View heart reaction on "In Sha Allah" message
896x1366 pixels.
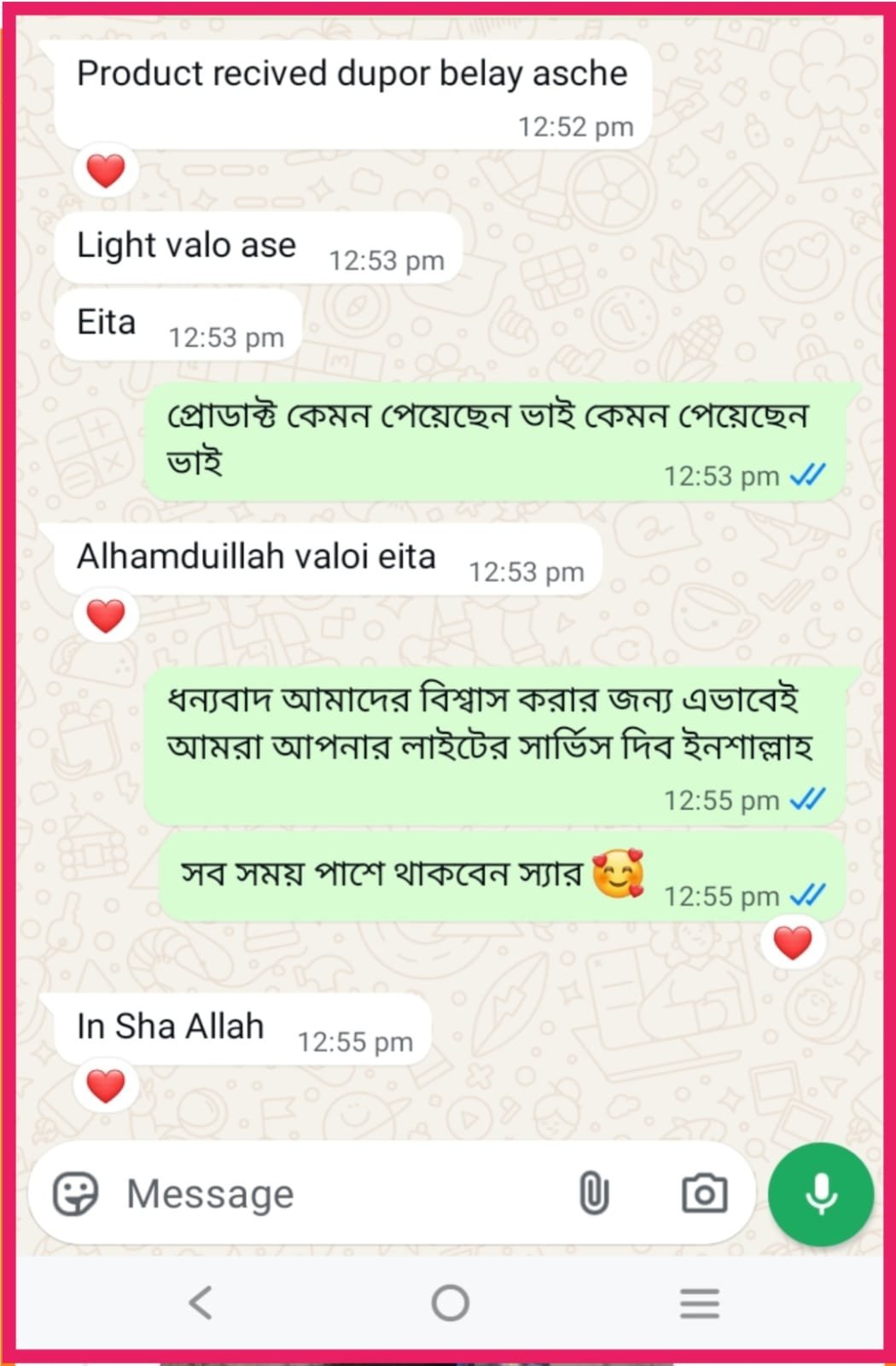[106, 1087]
